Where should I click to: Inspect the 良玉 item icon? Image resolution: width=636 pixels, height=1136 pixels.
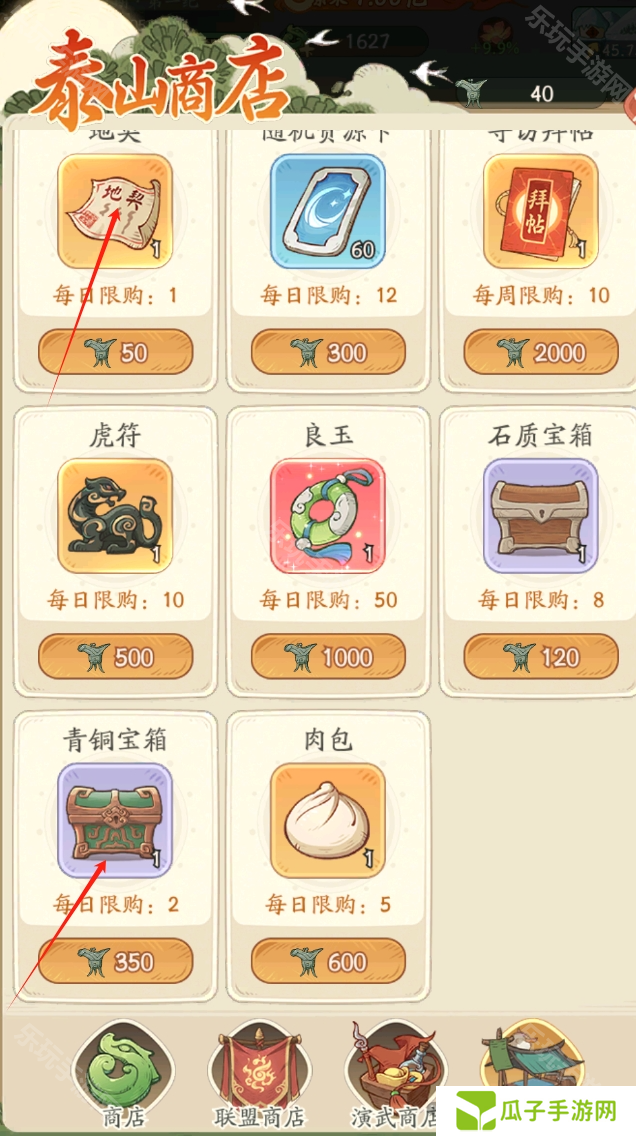(x=328, y=516)
